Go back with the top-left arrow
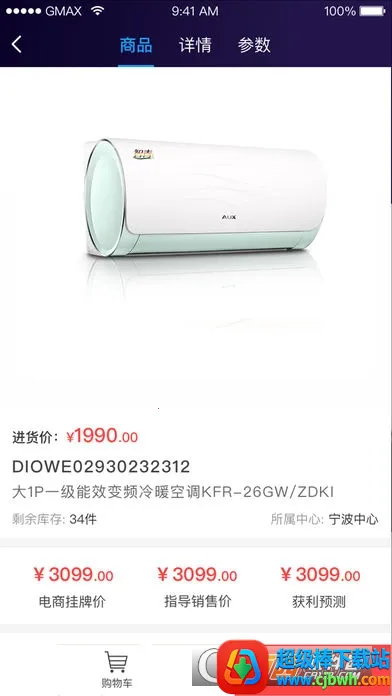This screenshot has width=392, height=696. (16, 45)
